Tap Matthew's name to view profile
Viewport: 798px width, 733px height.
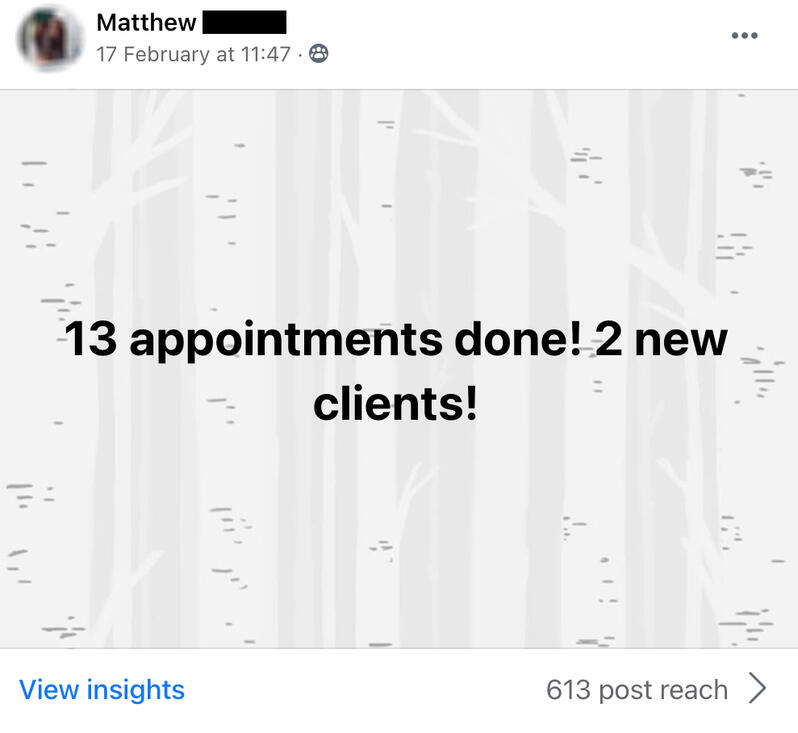point(146,22)
